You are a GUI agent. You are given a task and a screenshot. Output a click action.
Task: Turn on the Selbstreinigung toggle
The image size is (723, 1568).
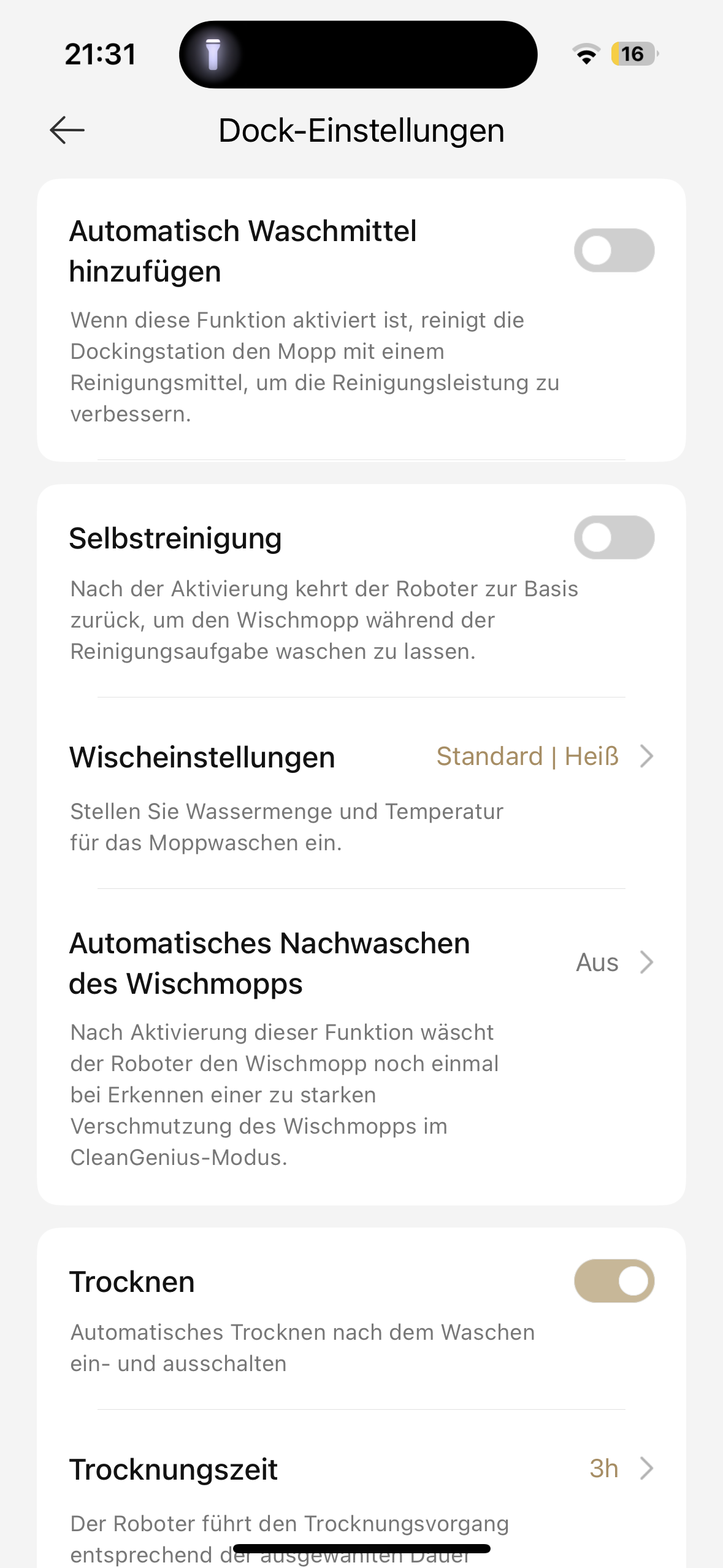614,537
